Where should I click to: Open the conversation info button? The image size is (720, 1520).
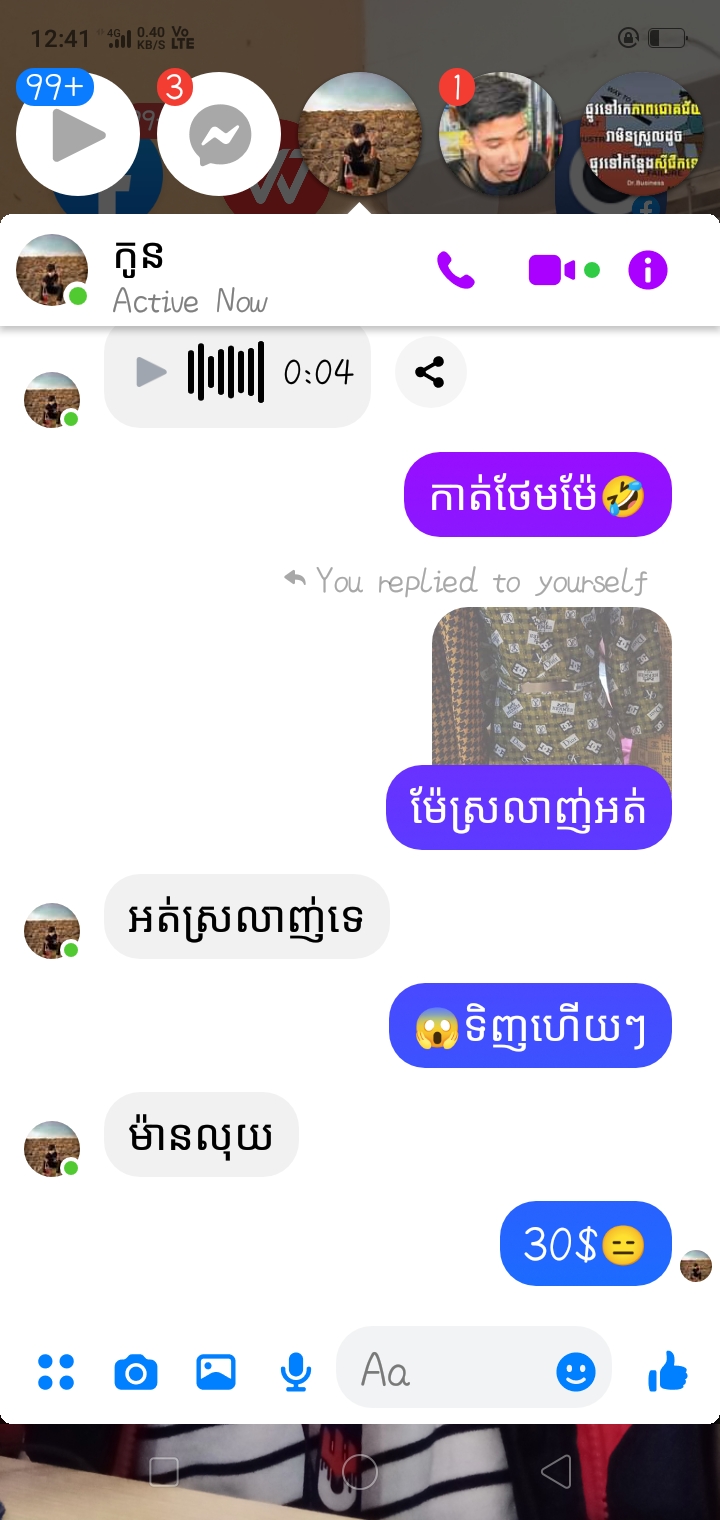coord(647,270)
